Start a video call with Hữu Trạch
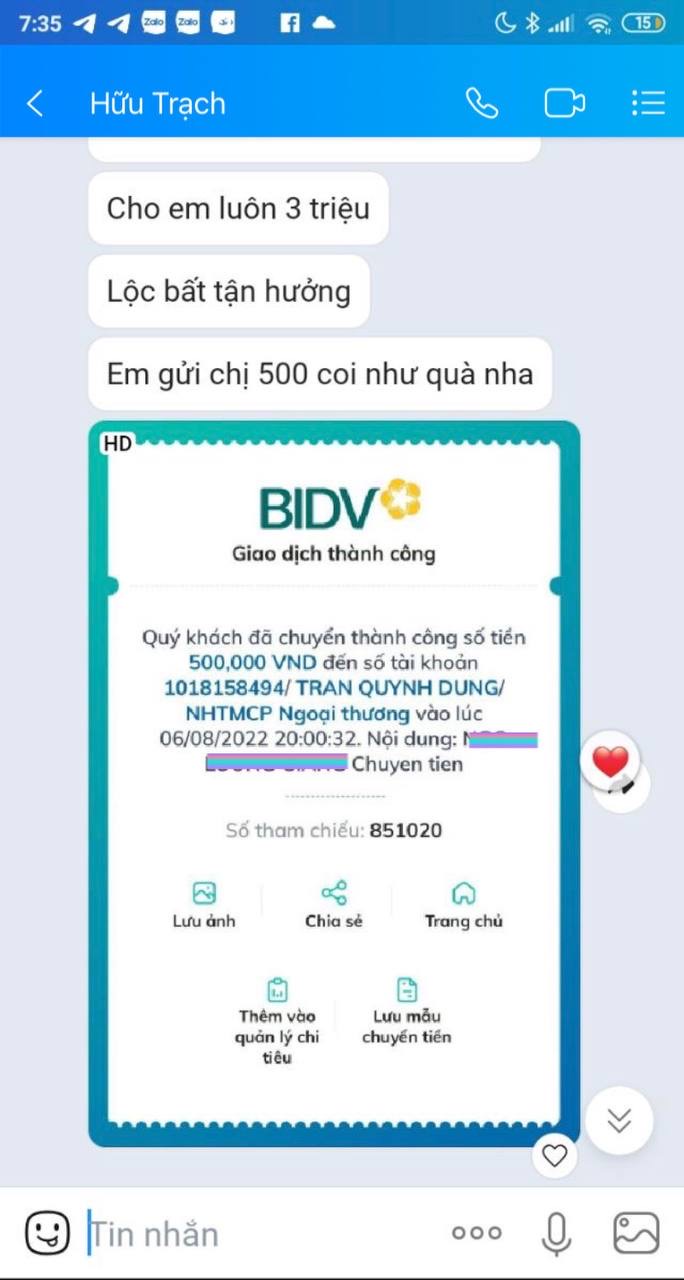This screenshot has height=1280, width=684. pos(564,103)
